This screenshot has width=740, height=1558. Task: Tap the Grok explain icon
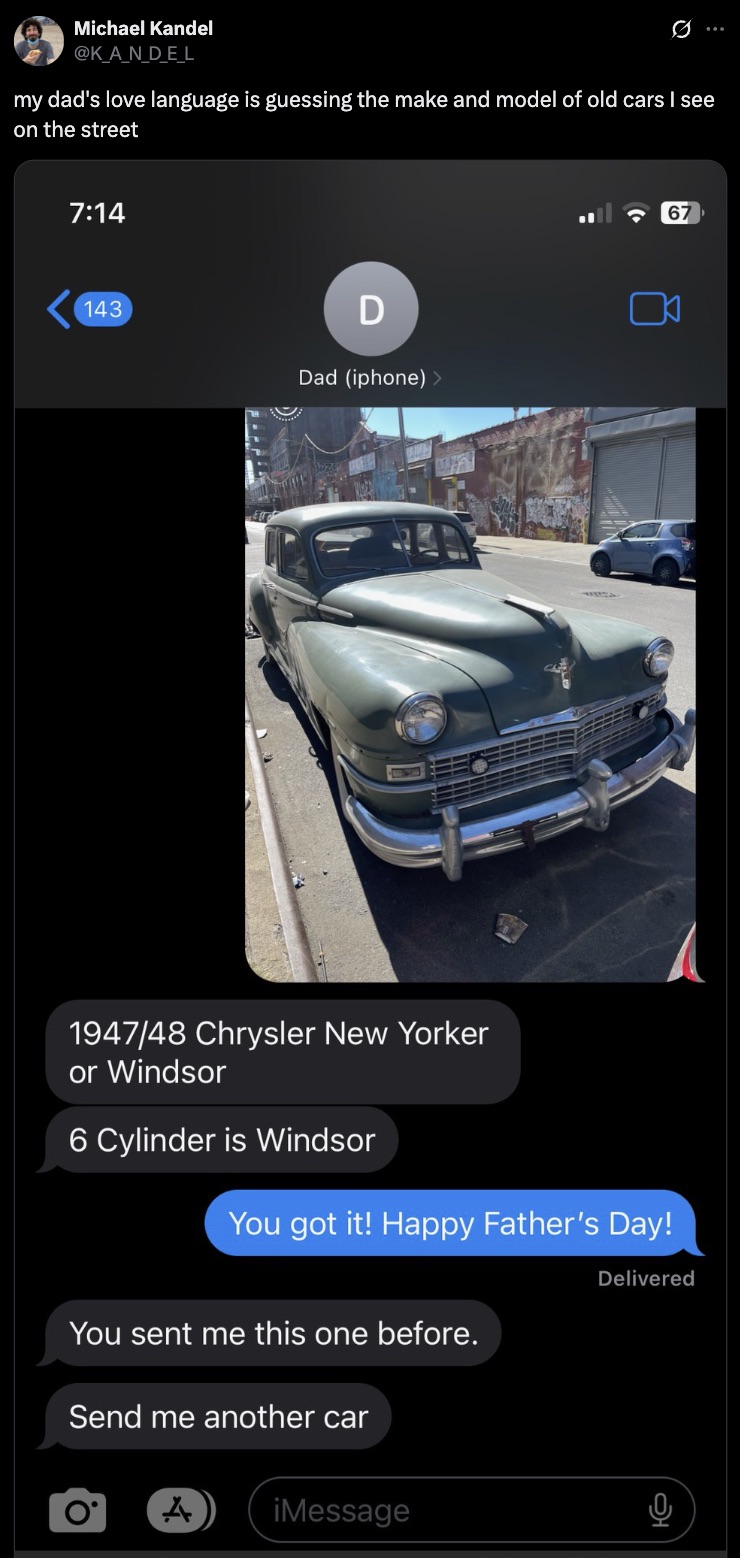tap(682, 29)
